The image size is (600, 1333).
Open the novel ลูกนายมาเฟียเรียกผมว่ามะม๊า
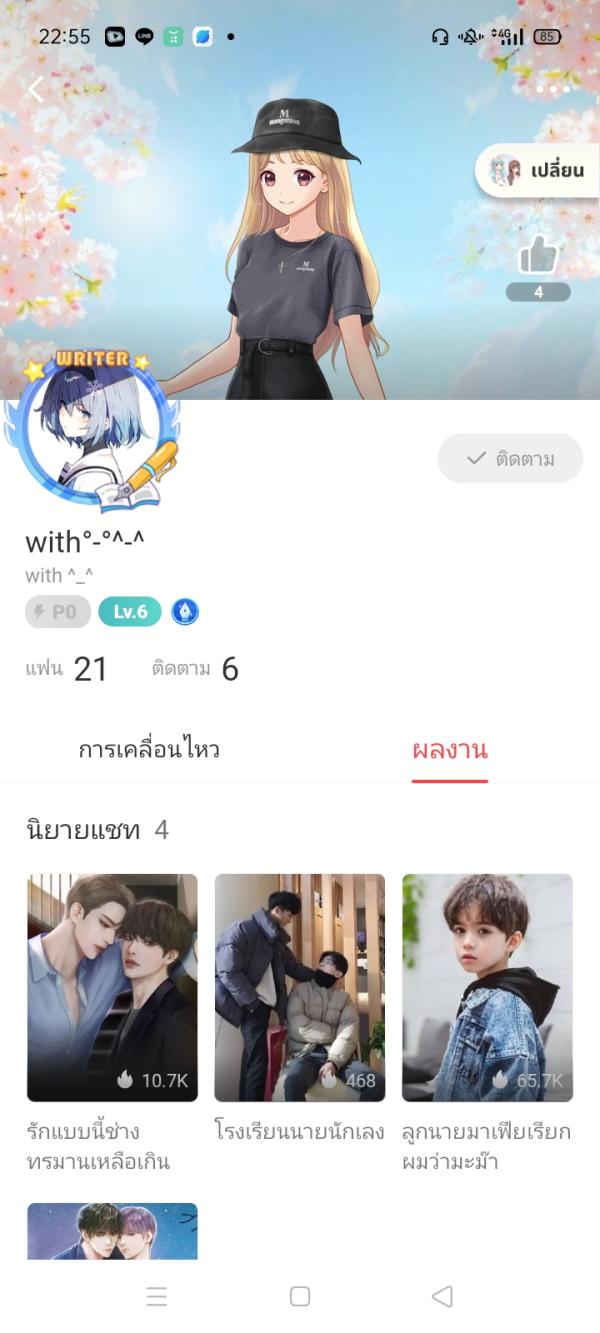point(487,988)
